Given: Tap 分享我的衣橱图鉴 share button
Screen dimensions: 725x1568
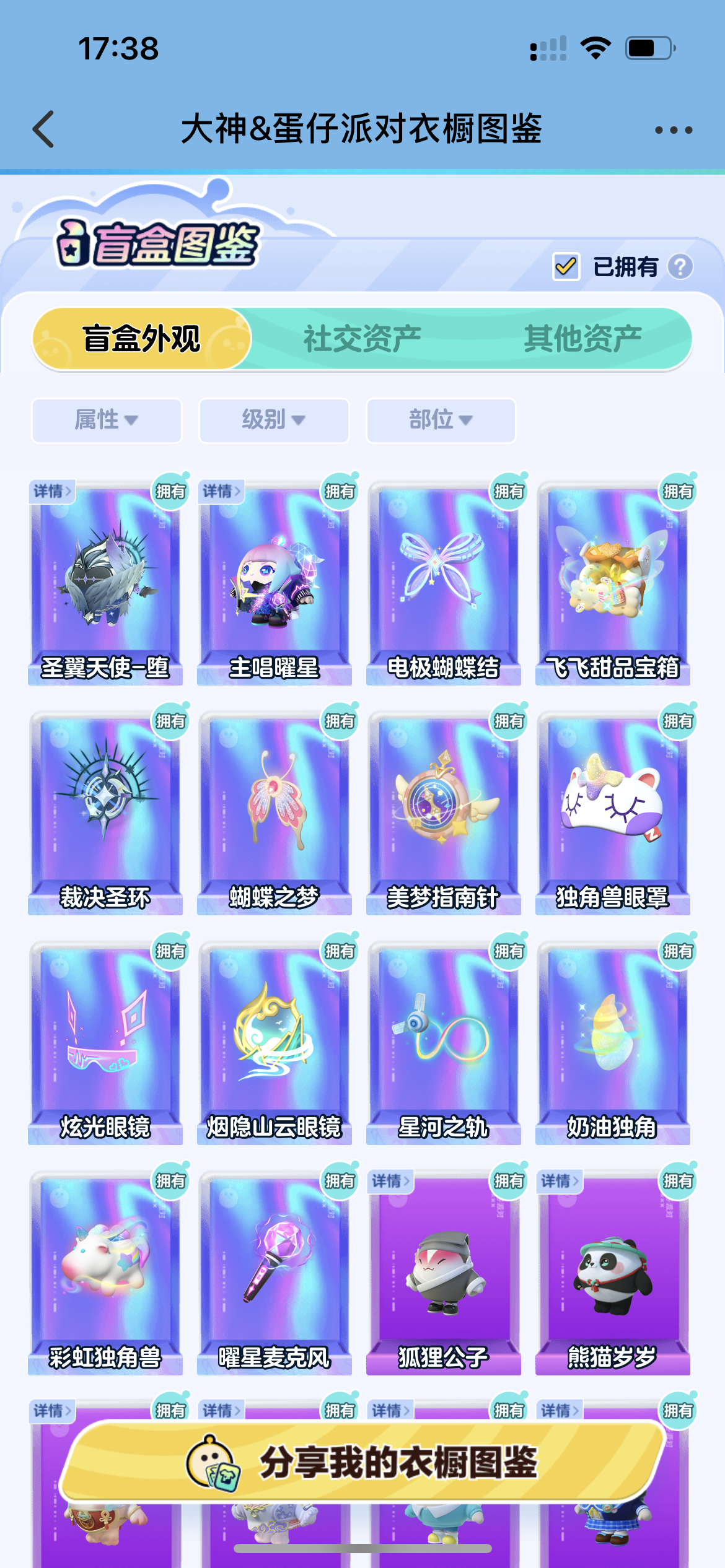Looking at the screenshot, I should click(362, 1463).
